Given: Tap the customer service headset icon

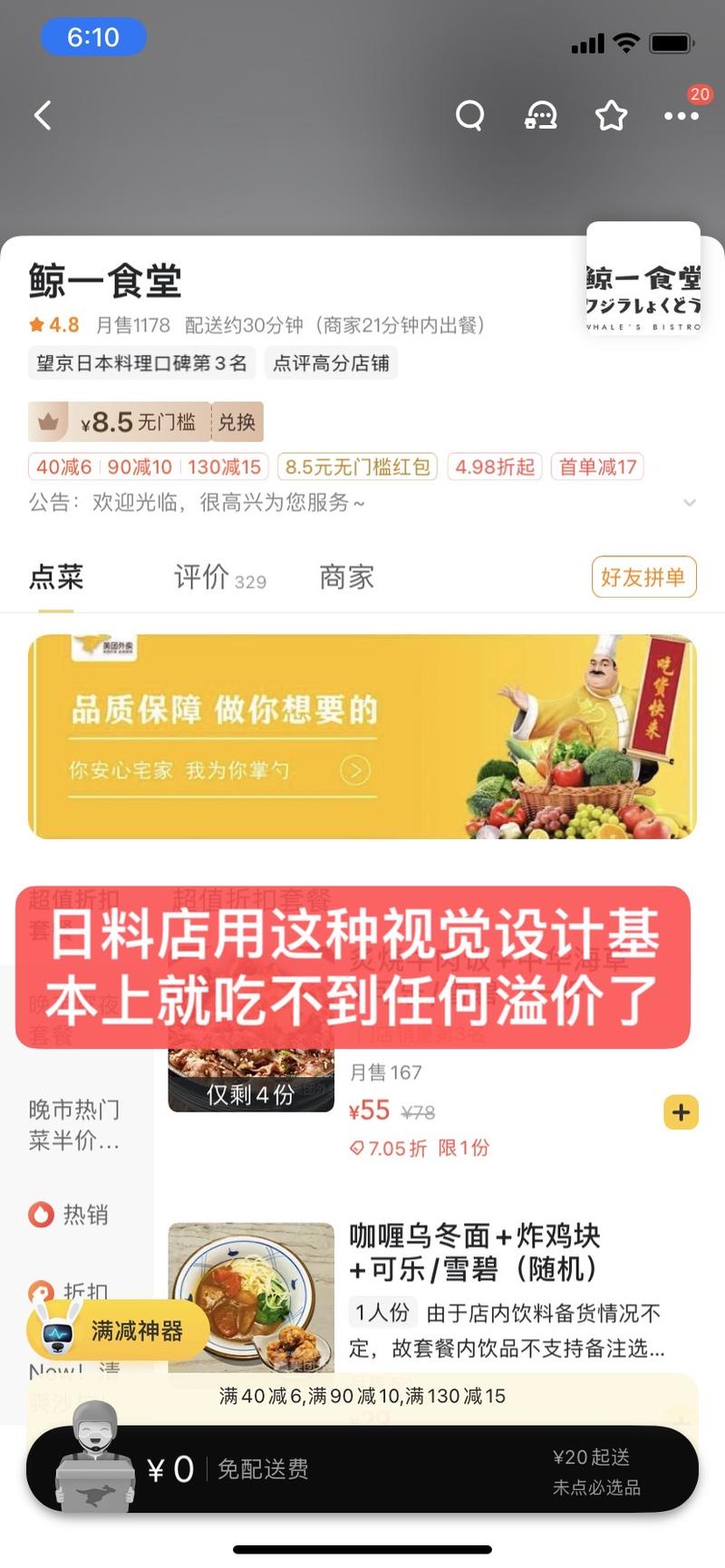Looking at the screenshot, I should click(540, 115).
